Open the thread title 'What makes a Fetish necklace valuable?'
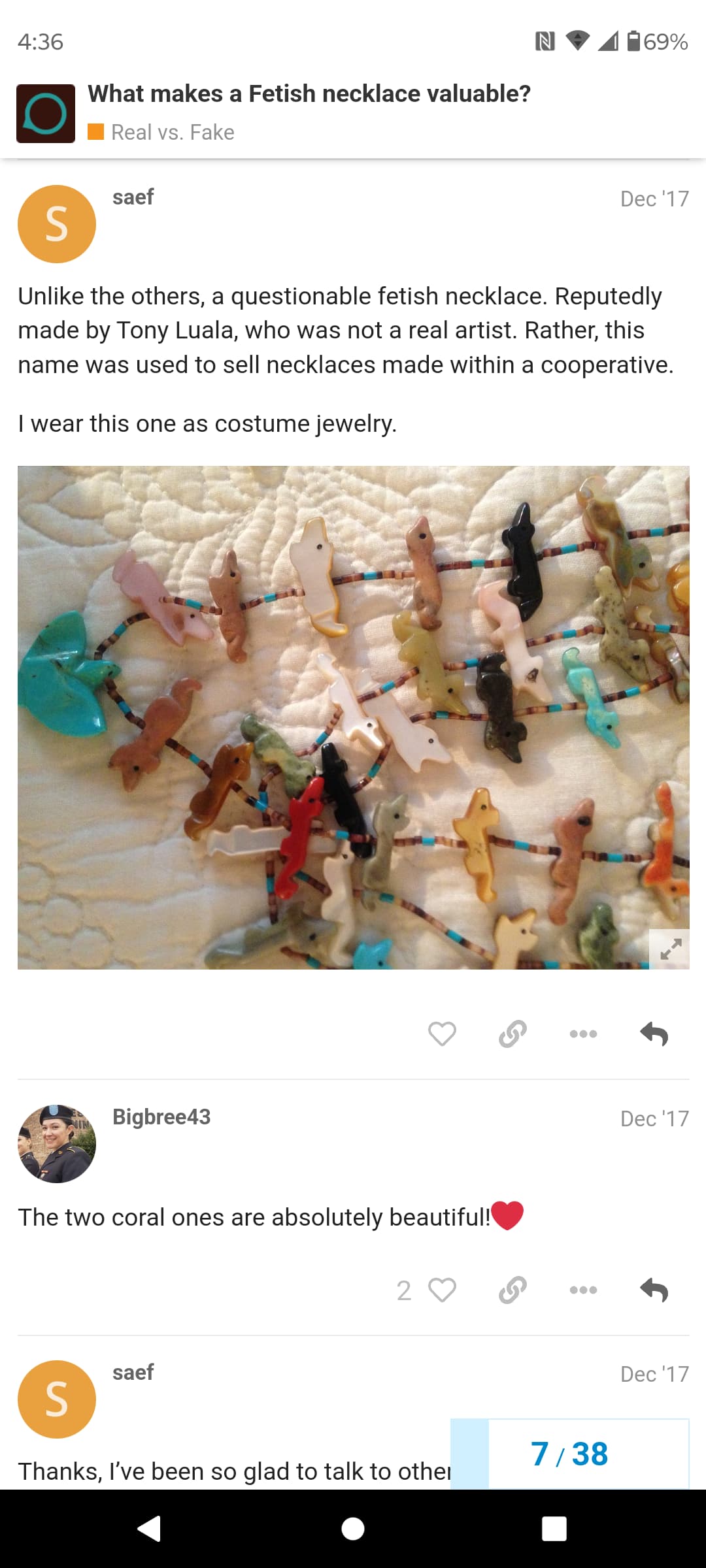 tap(309, 94)
